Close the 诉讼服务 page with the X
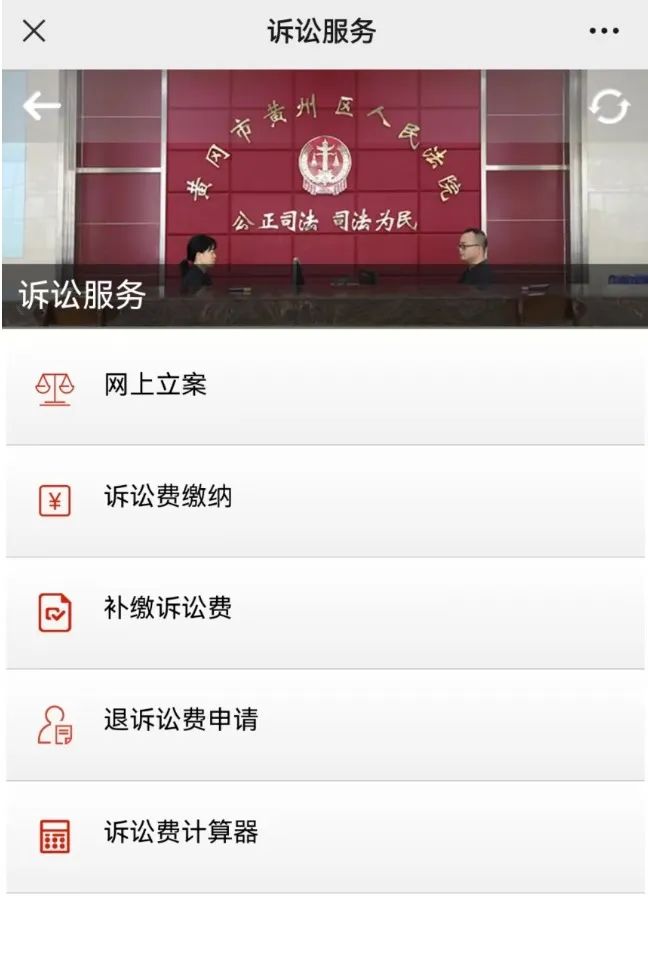Viewport: 648px width, 972px height. (34, 31)
